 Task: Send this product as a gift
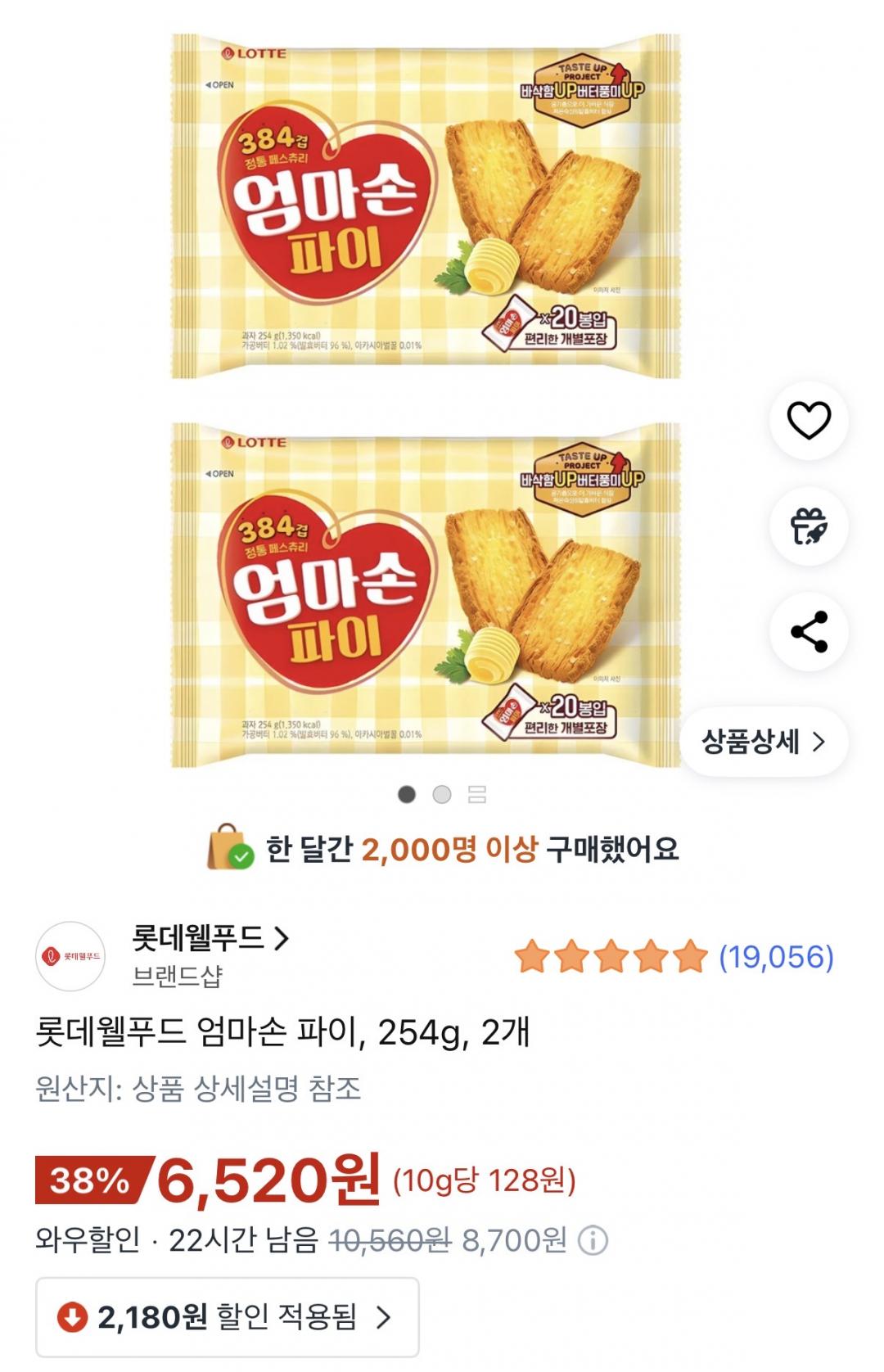[809, 526]
